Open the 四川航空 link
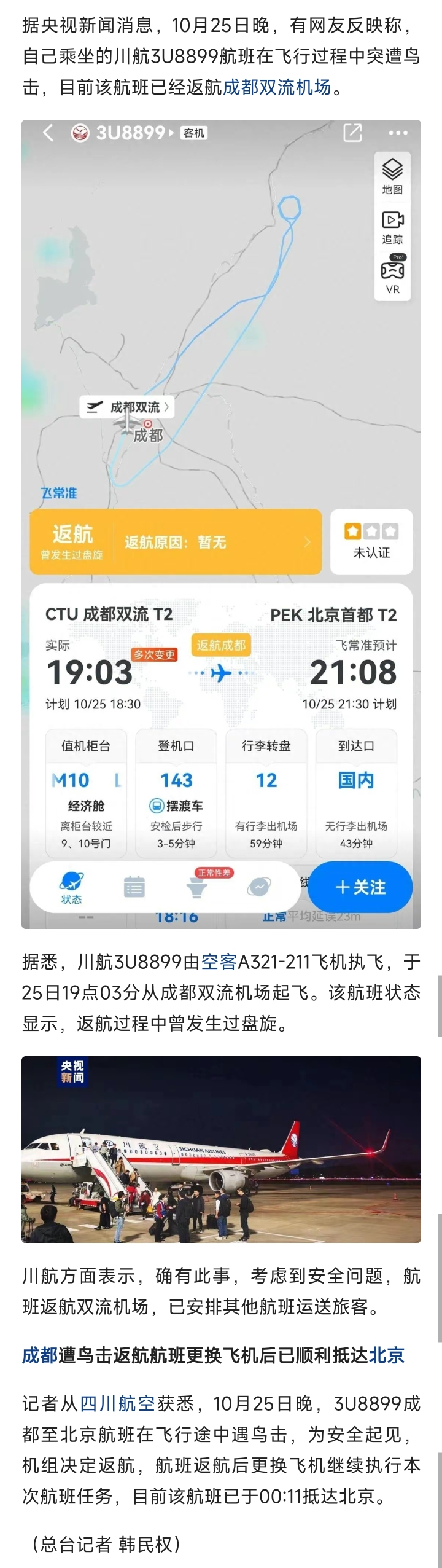Screen dimensions: 442x1568 point(118,1404)
